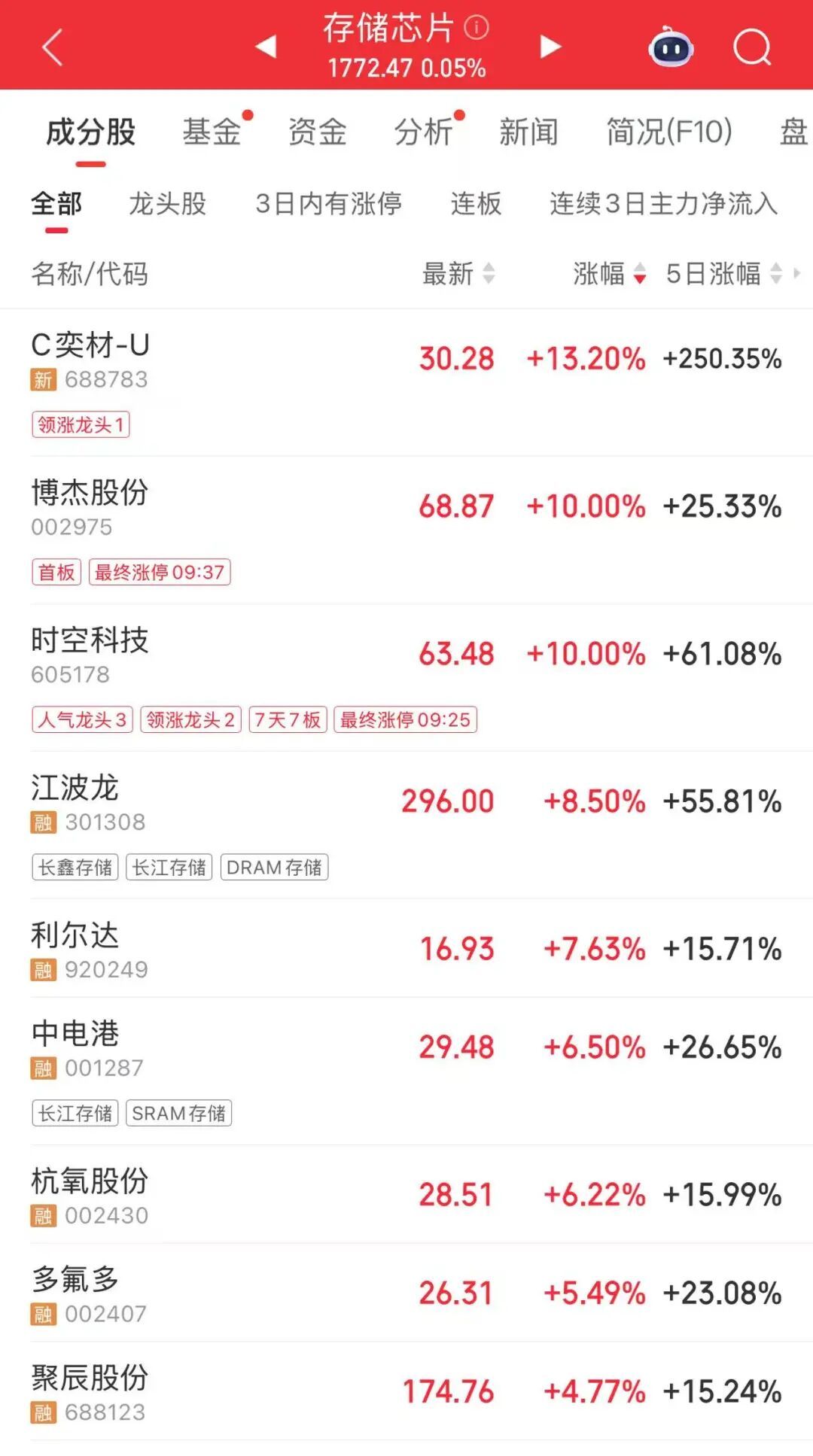
Task: Switch to next sector with right triangle arrow
Action: (x=550, y=47)
